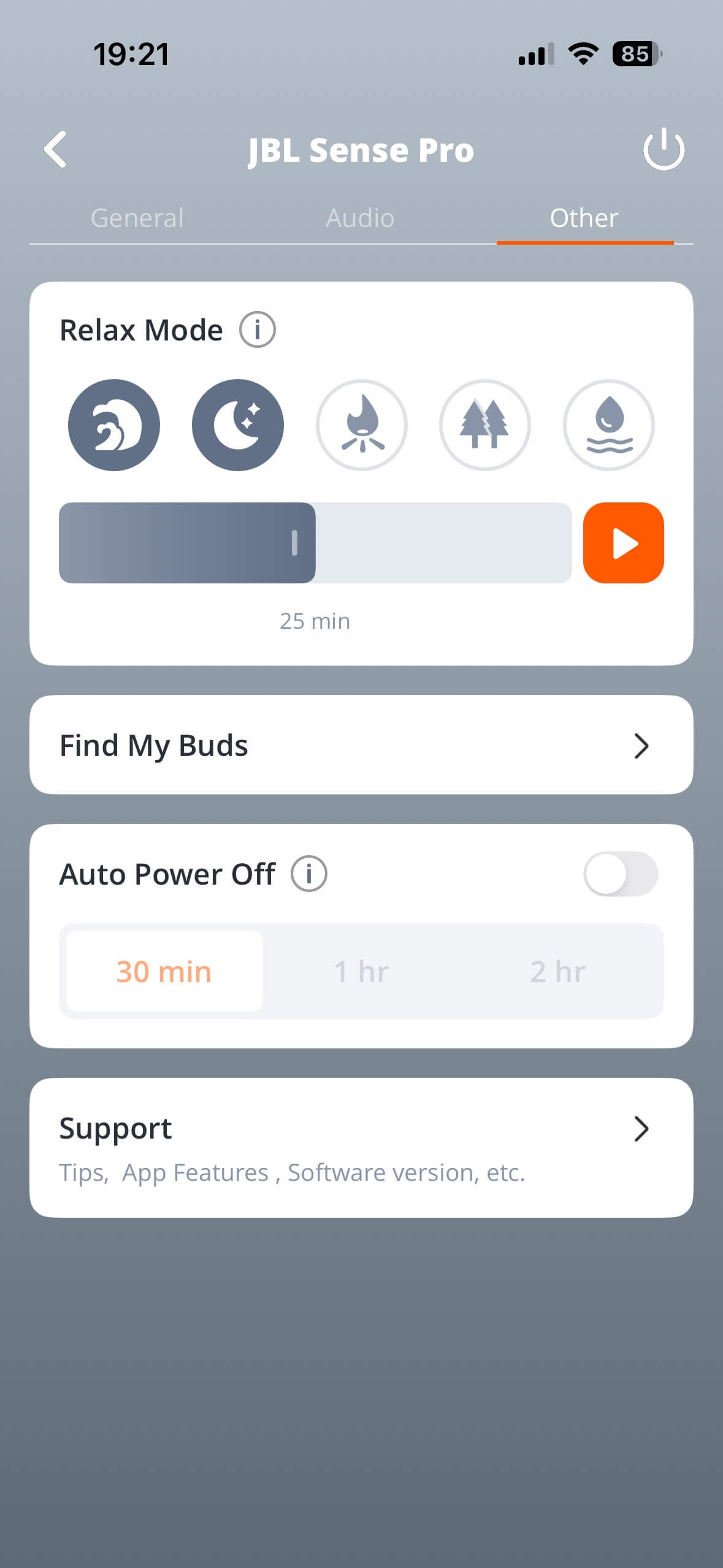Switch to the Audio tab

pos(360,218)
